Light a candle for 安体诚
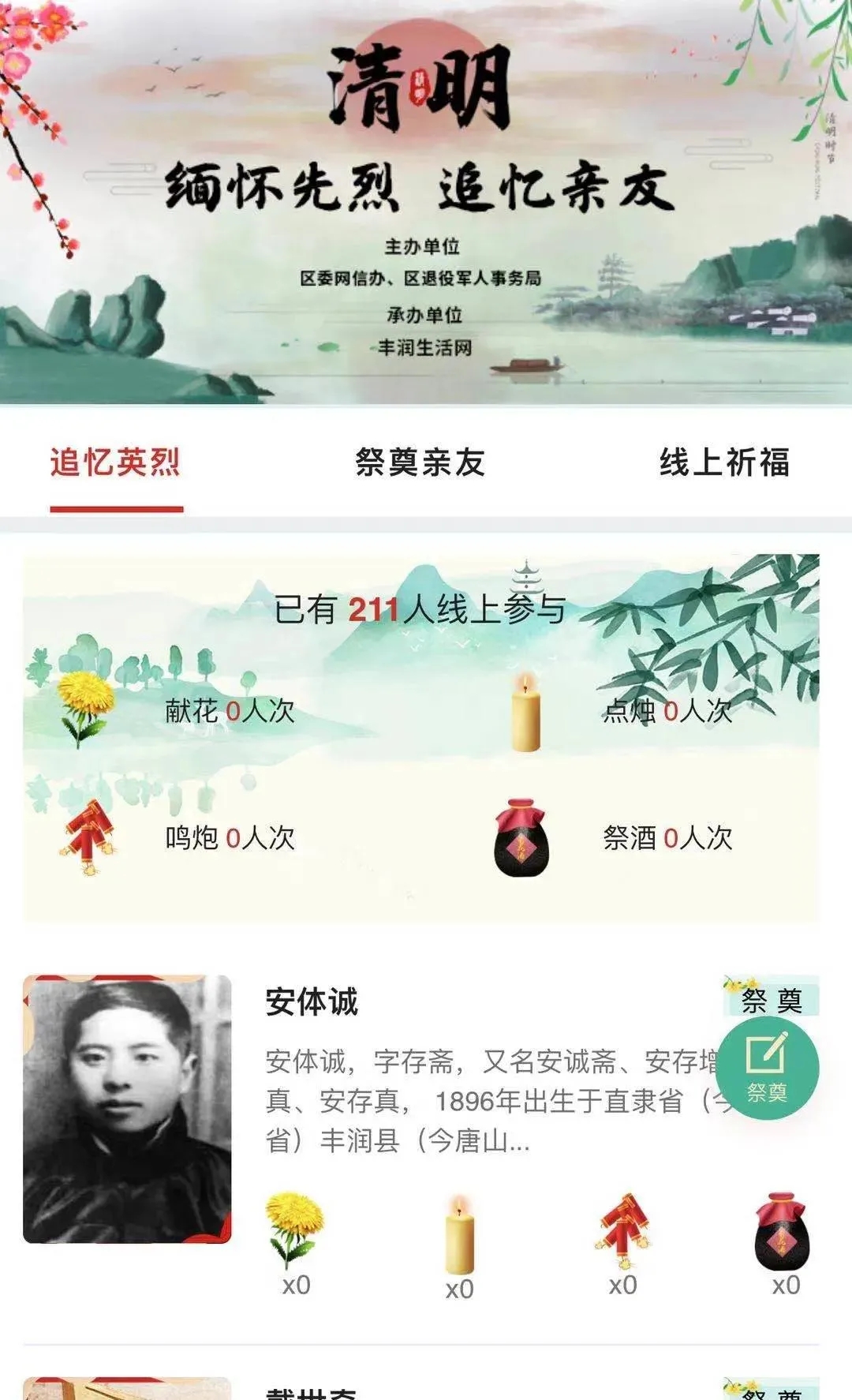852x1400 pixels. [459, 1234]
